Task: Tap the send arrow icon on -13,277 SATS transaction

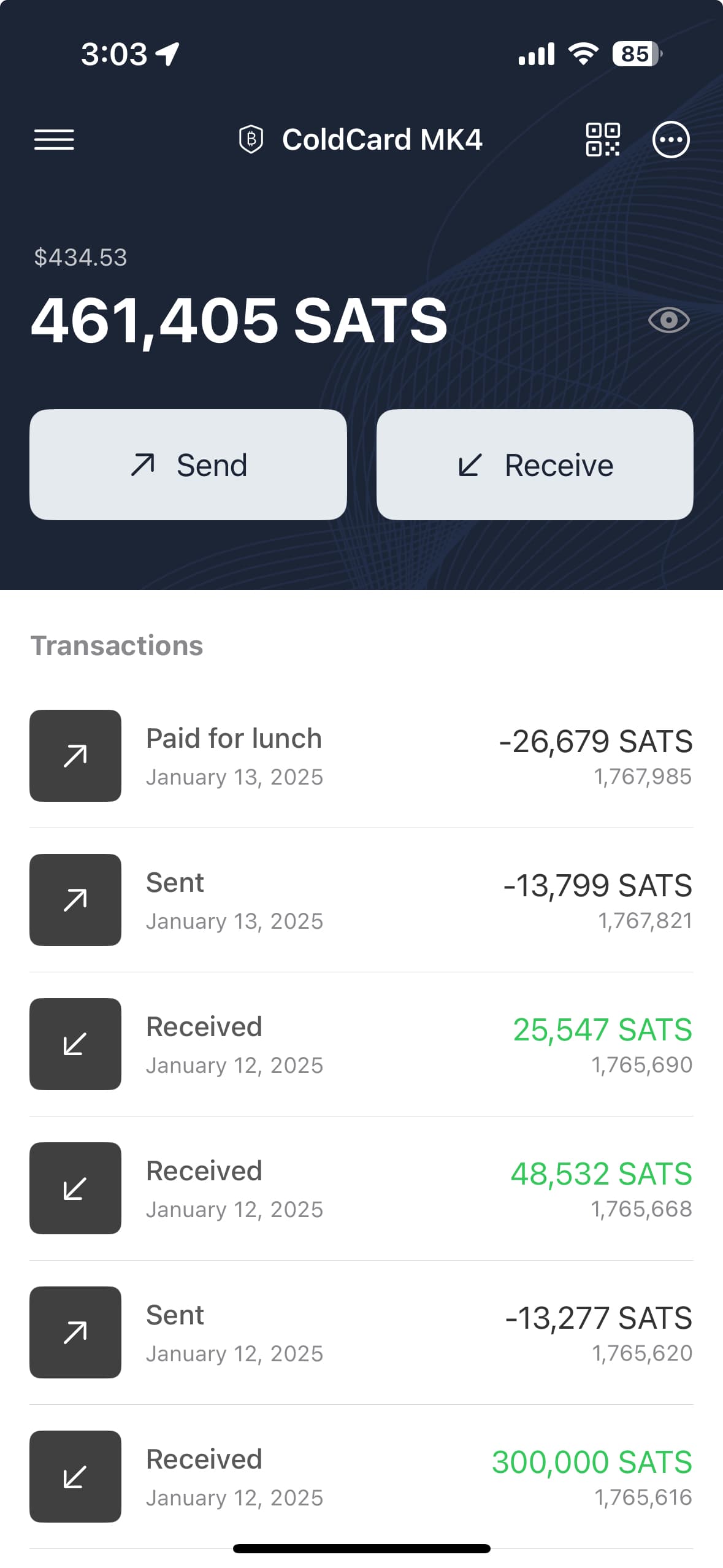Action: pos(75,1334)
